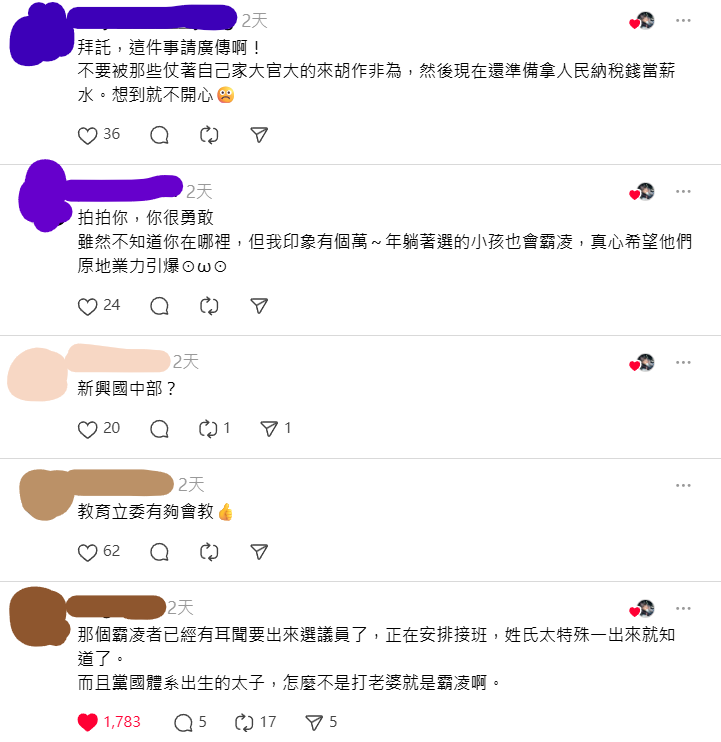Repost the comment starting 拜託，這件事請廣傳啊

[209, 135]
